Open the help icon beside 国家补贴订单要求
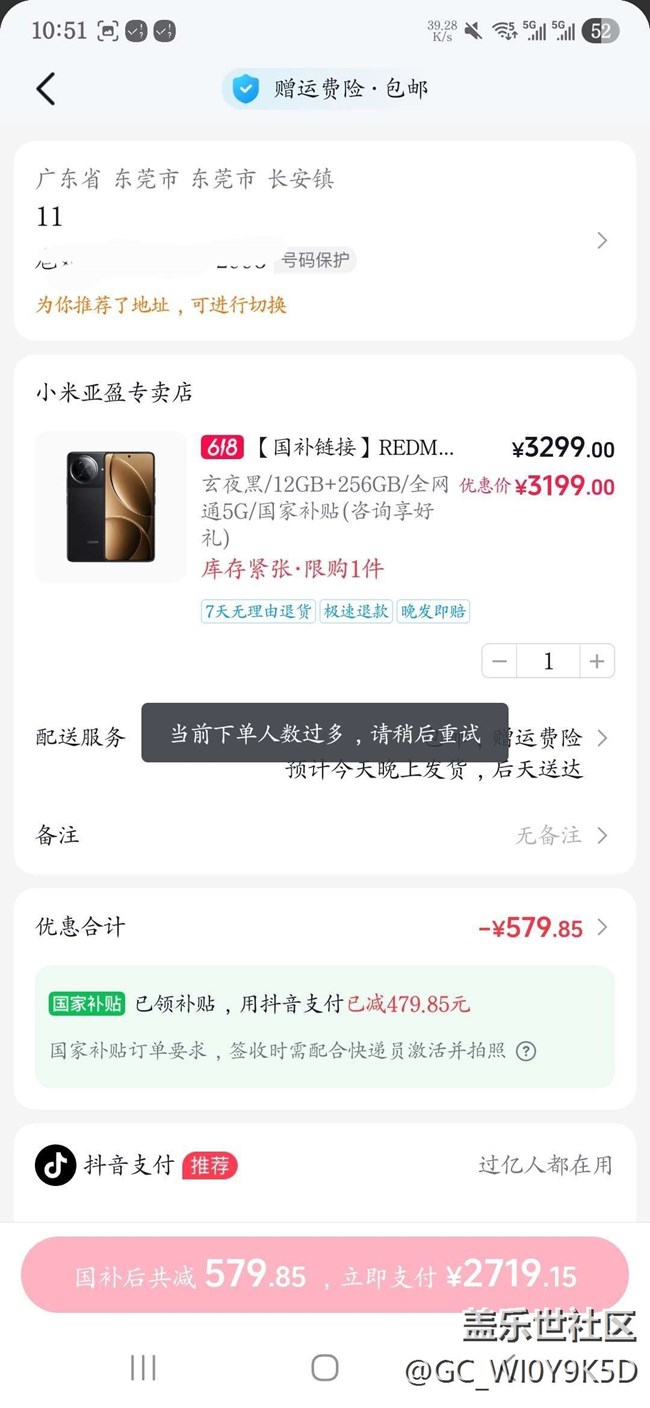The height and width of the screenshot is (1408, 650). [526, 1051]
